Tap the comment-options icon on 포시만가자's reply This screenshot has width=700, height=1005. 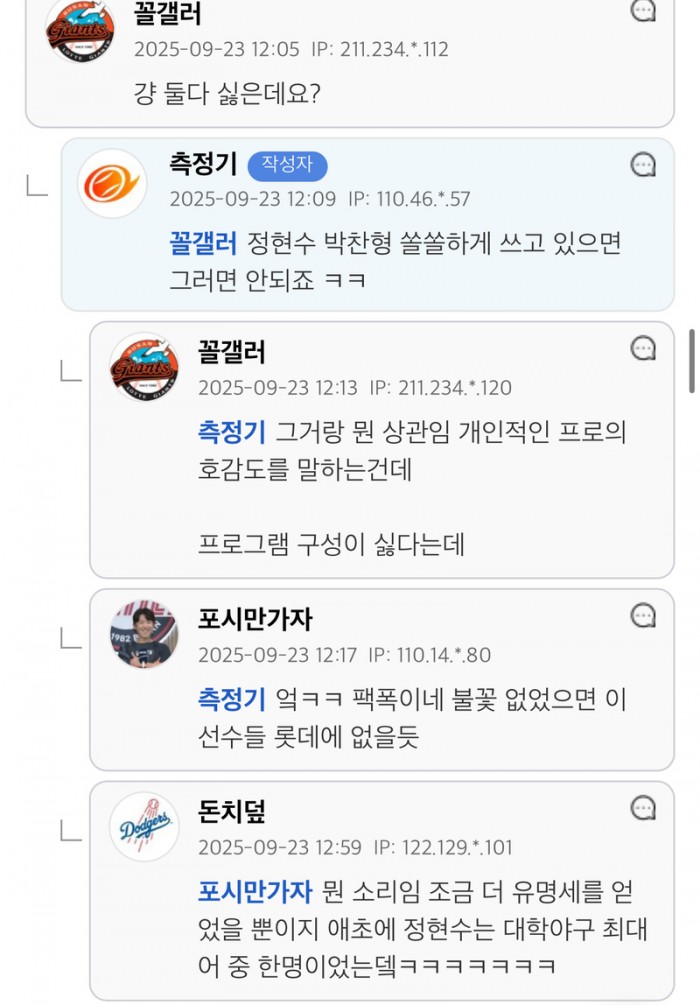click(644, 615)
